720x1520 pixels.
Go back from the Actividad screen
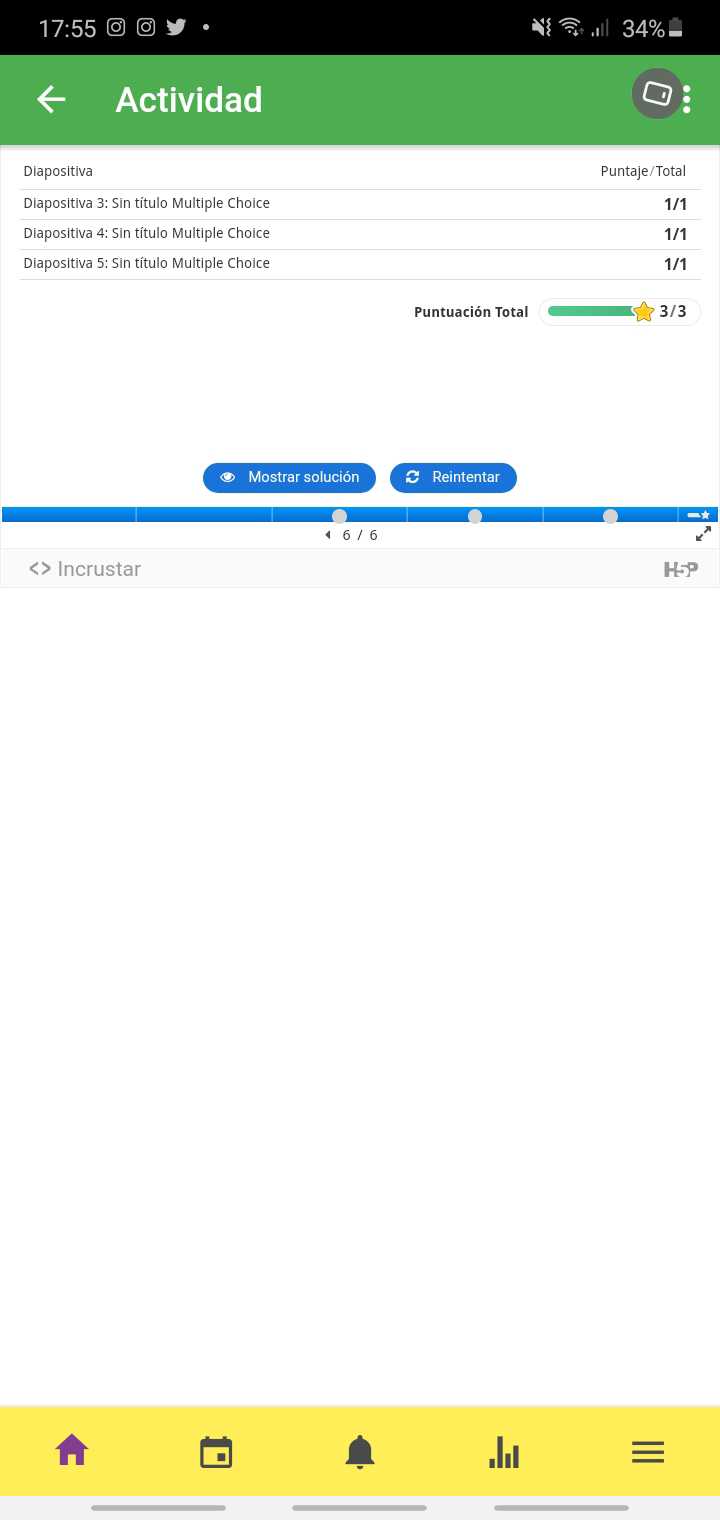click(x=51, y=99)
